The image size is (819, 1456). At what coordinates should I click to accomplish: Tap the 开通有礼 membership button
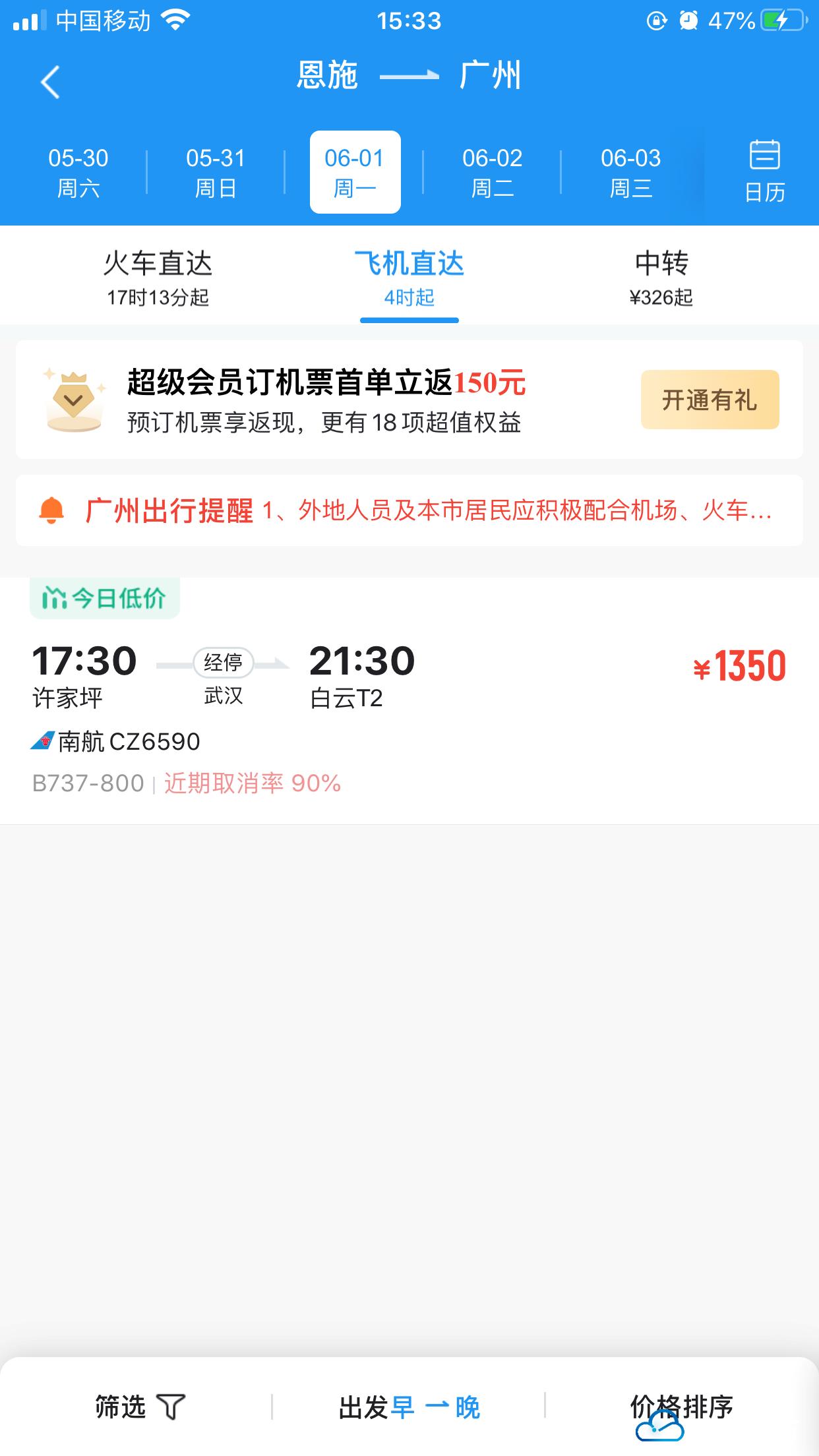click(x=710, y=400)
